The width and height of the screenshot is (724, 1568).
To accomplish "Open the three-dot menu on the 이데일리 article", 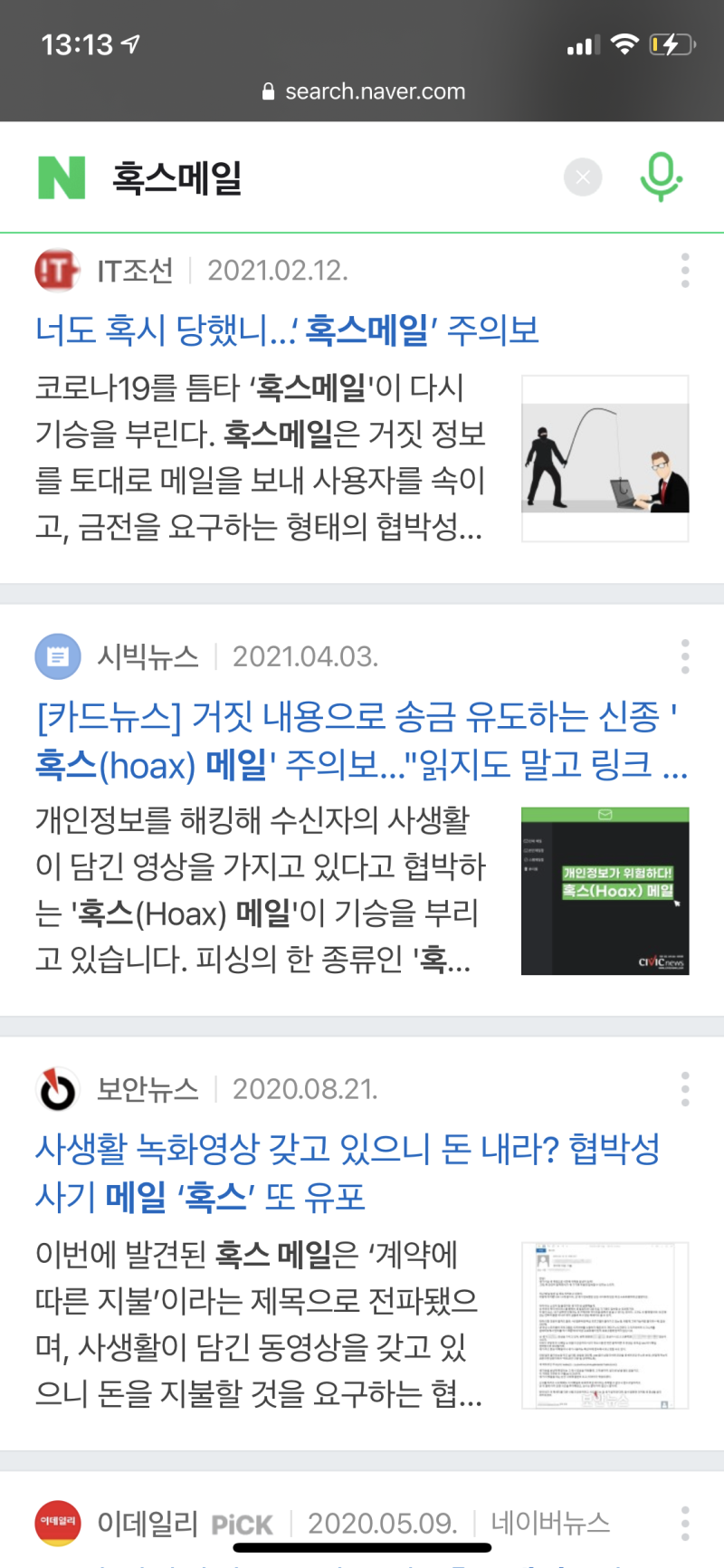I will tap(685, 1524).
